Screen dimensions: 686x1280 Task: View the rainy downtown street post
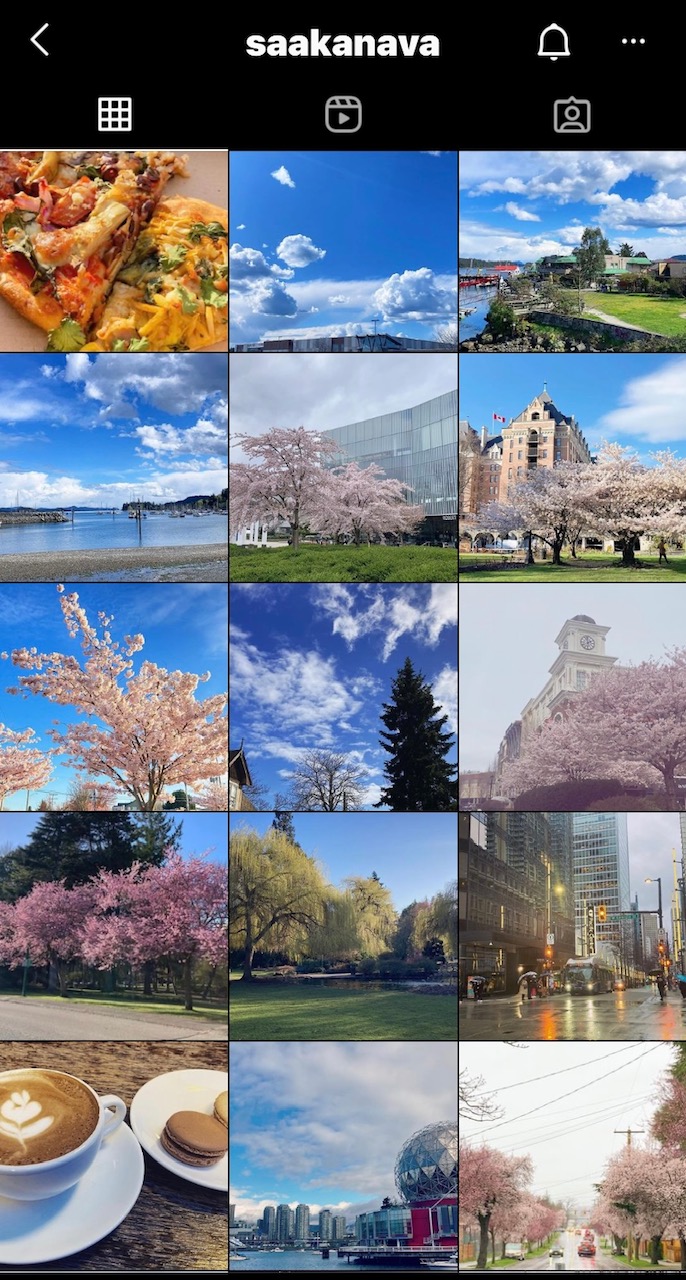[x=572, y=926]
